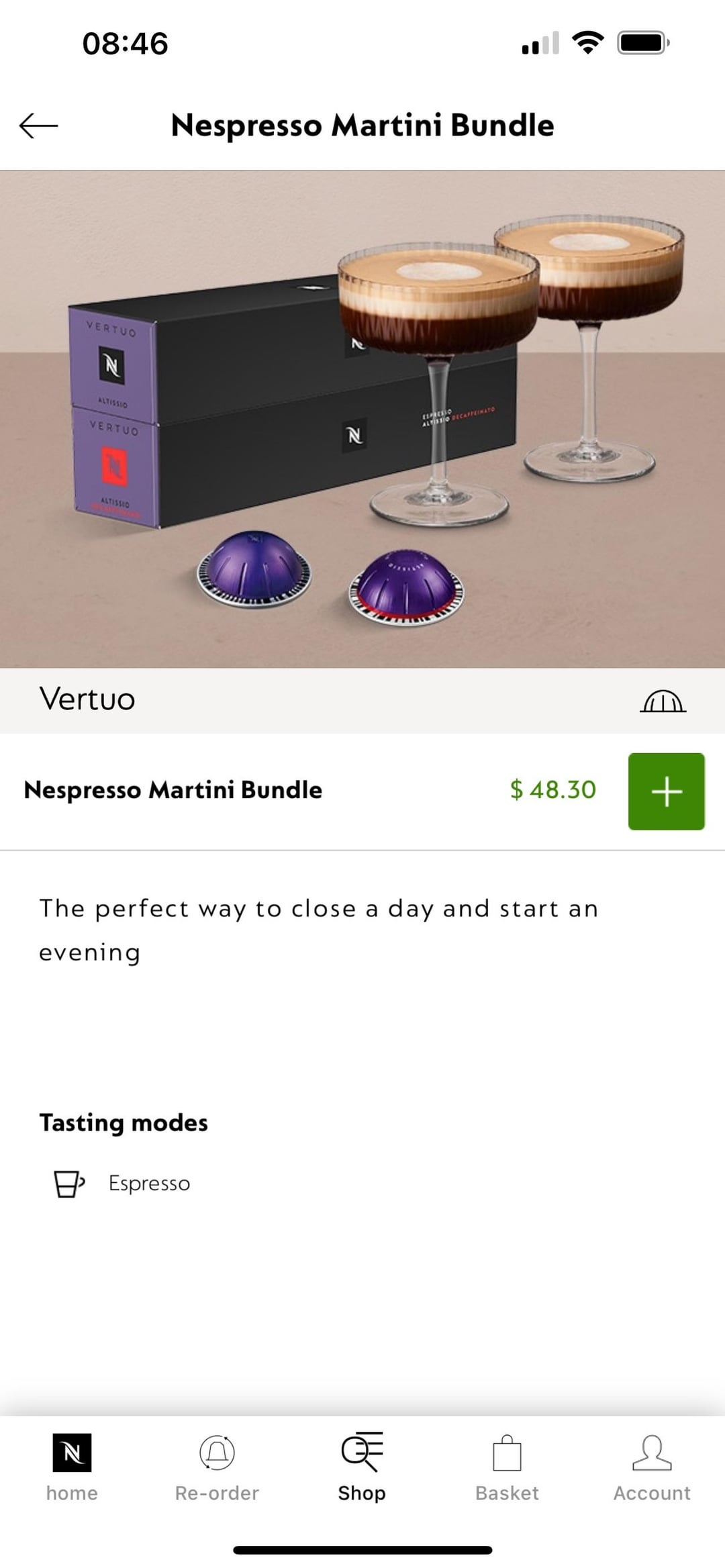Go to the Account tab
725x1568 pixels.
(652, 1467)
